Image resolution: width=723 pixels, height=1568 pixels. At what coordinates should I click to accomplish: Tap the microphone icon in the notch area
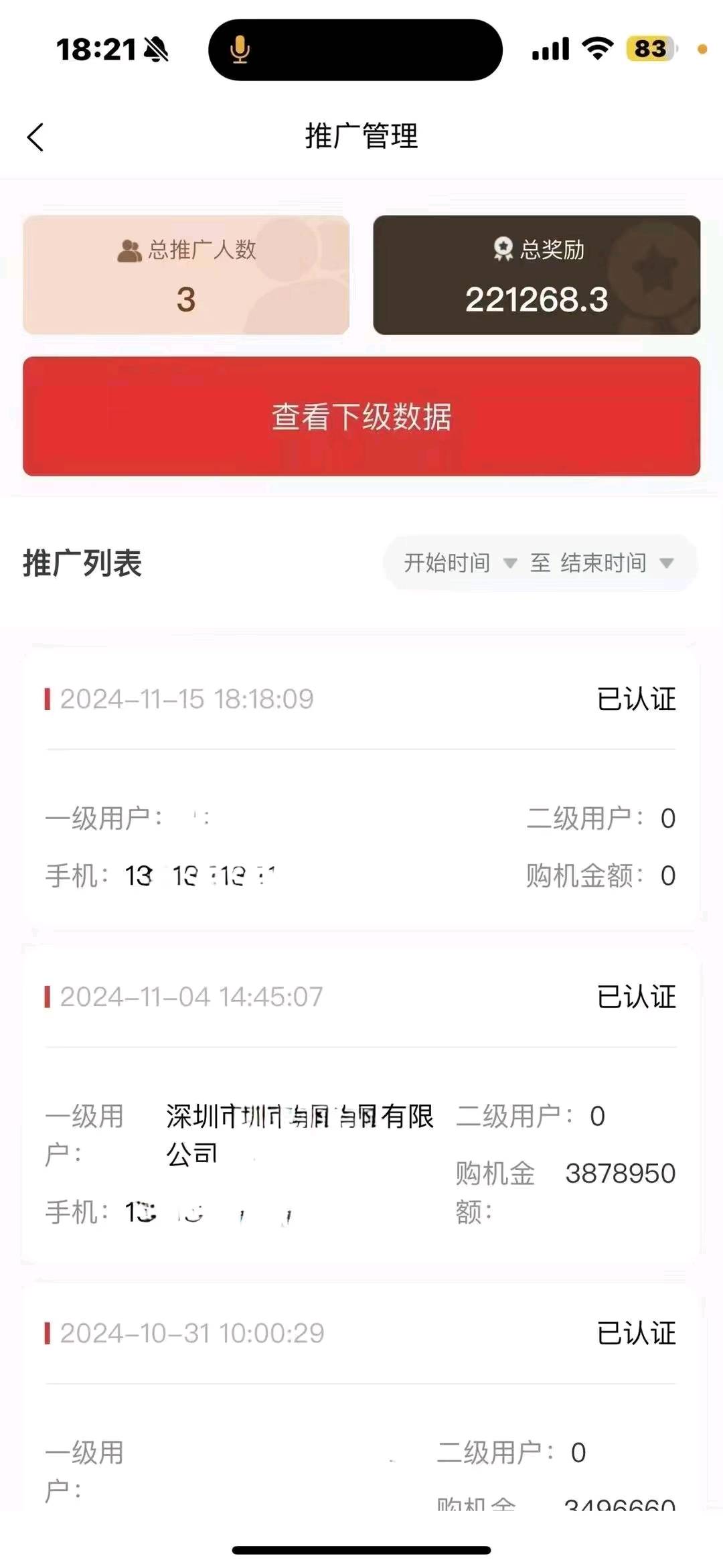coord(240,50)
